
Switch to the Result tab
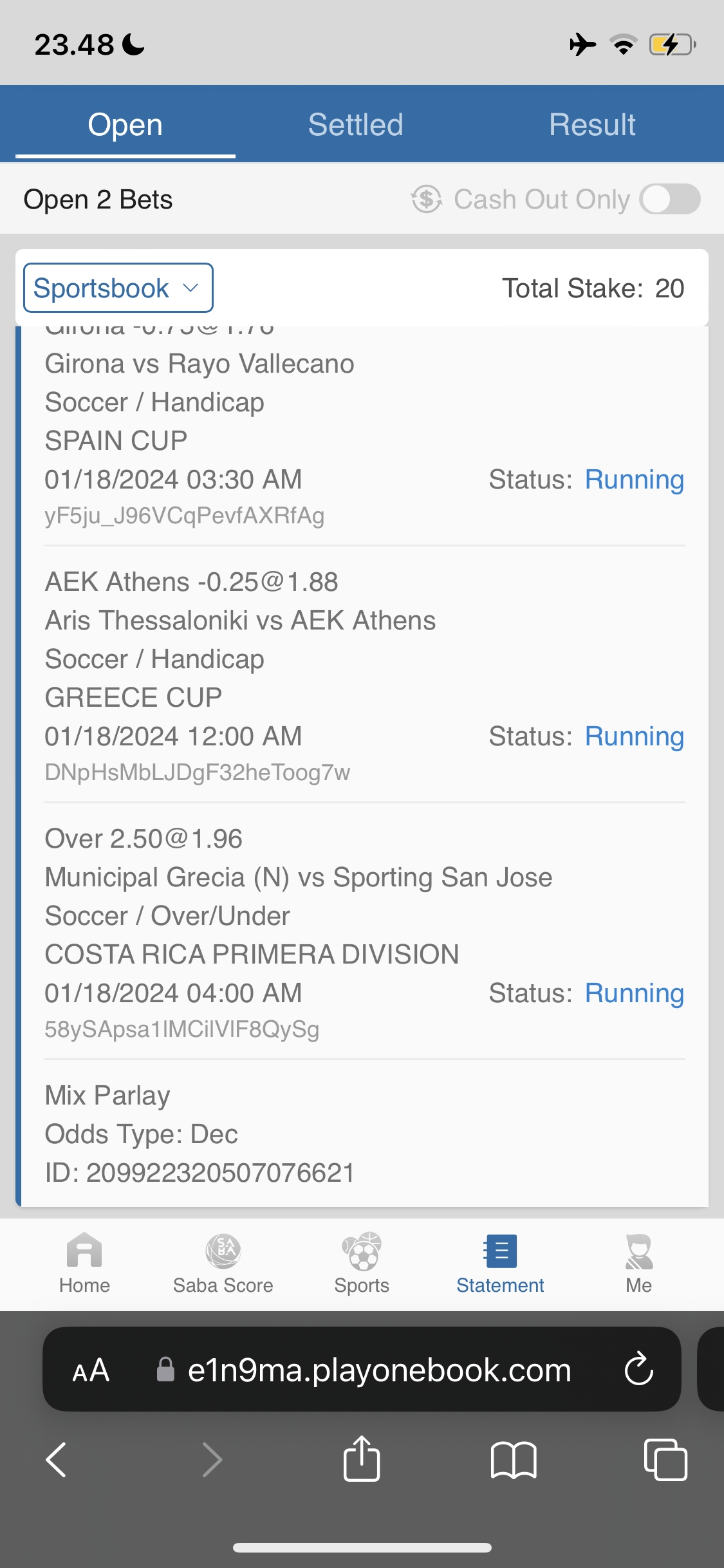coord(592,125)
